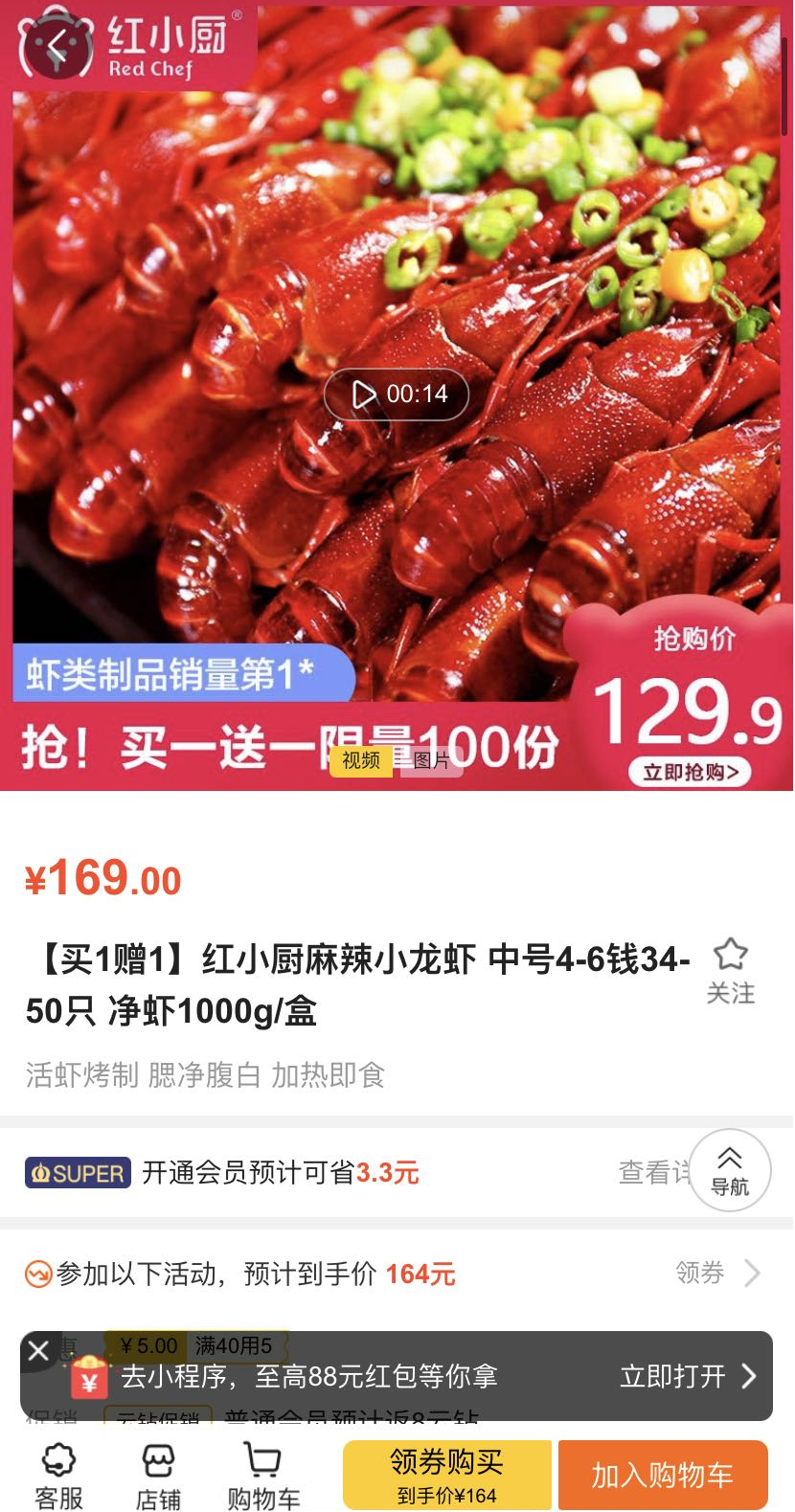This screenshot has height=1512, width=795.
Task: Dismiss the mini-program red packet banner
Action: point(38,1351)
